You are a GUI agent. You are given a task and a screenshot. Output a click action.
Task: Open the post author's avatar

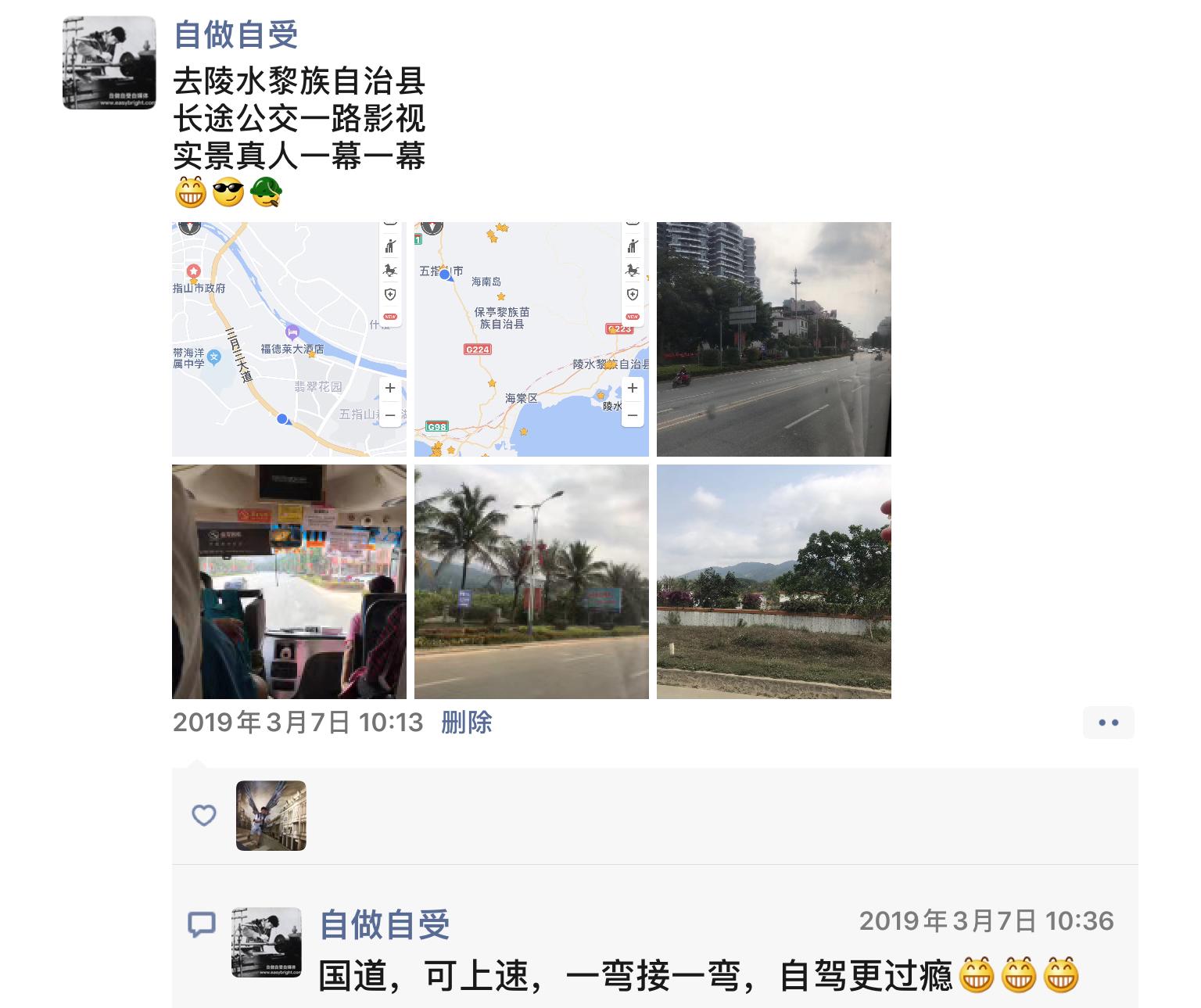coord(109,63)
